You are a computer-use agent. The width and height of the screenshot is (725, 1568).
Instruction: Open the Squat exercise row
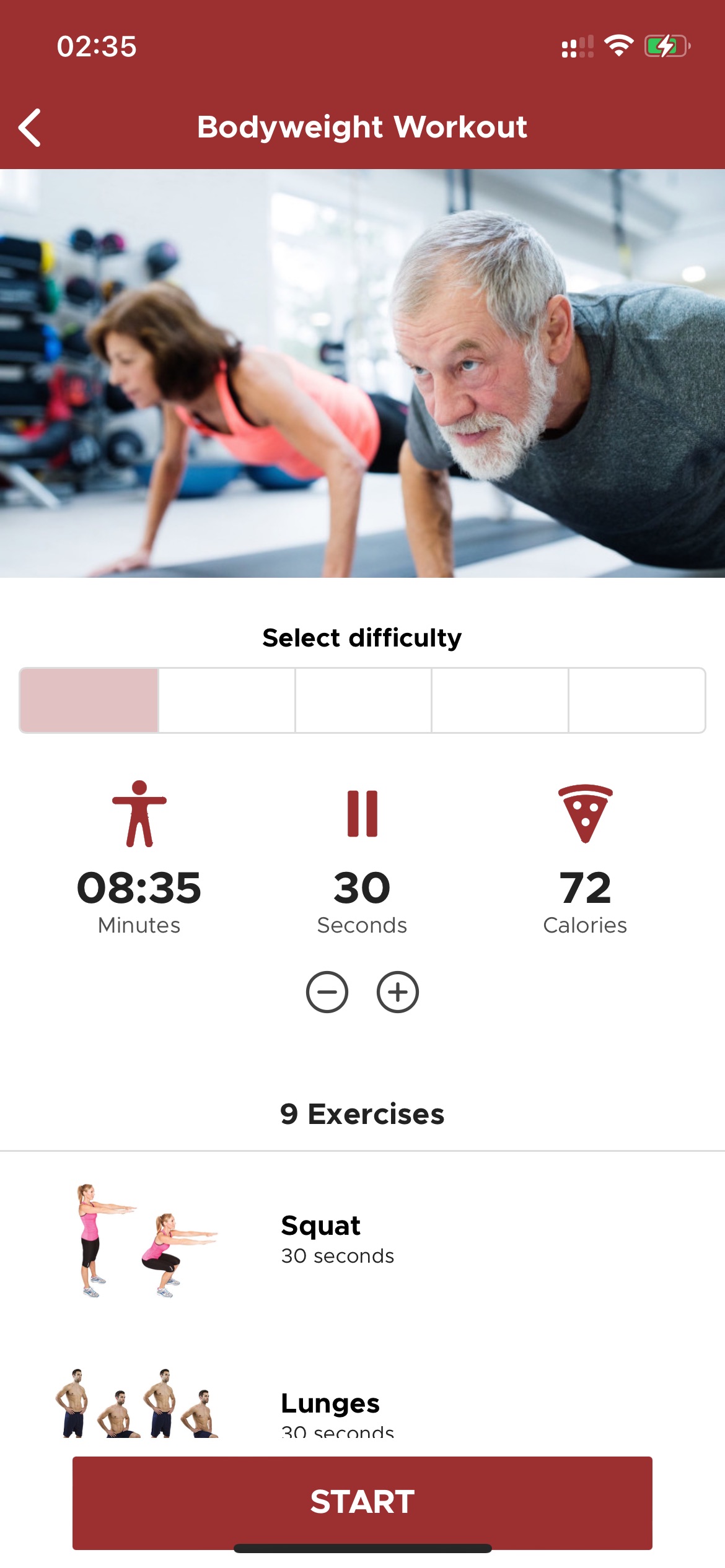point(362,1240)
